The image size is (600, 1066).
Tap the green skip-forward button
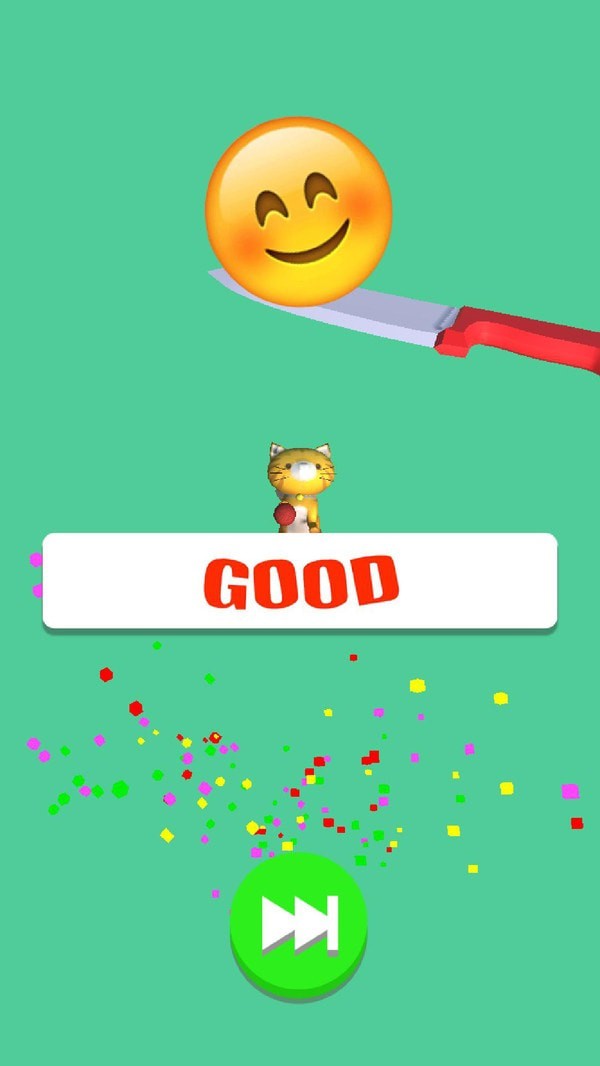pos(299,922)
